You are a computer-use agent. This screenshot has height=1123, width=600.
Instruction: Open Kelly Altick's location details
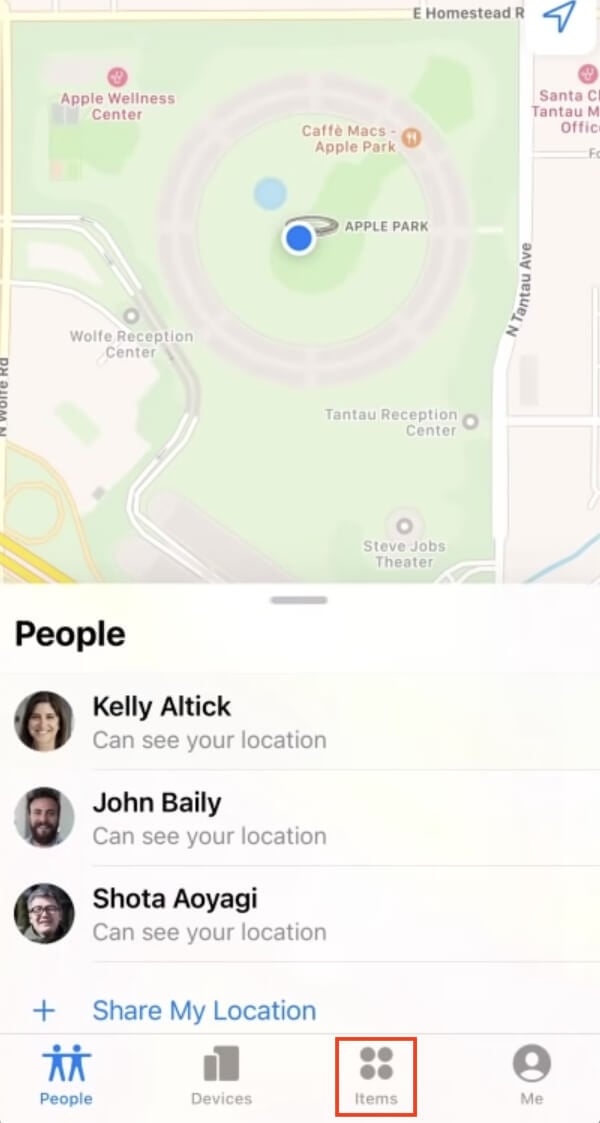coord(300,721)
